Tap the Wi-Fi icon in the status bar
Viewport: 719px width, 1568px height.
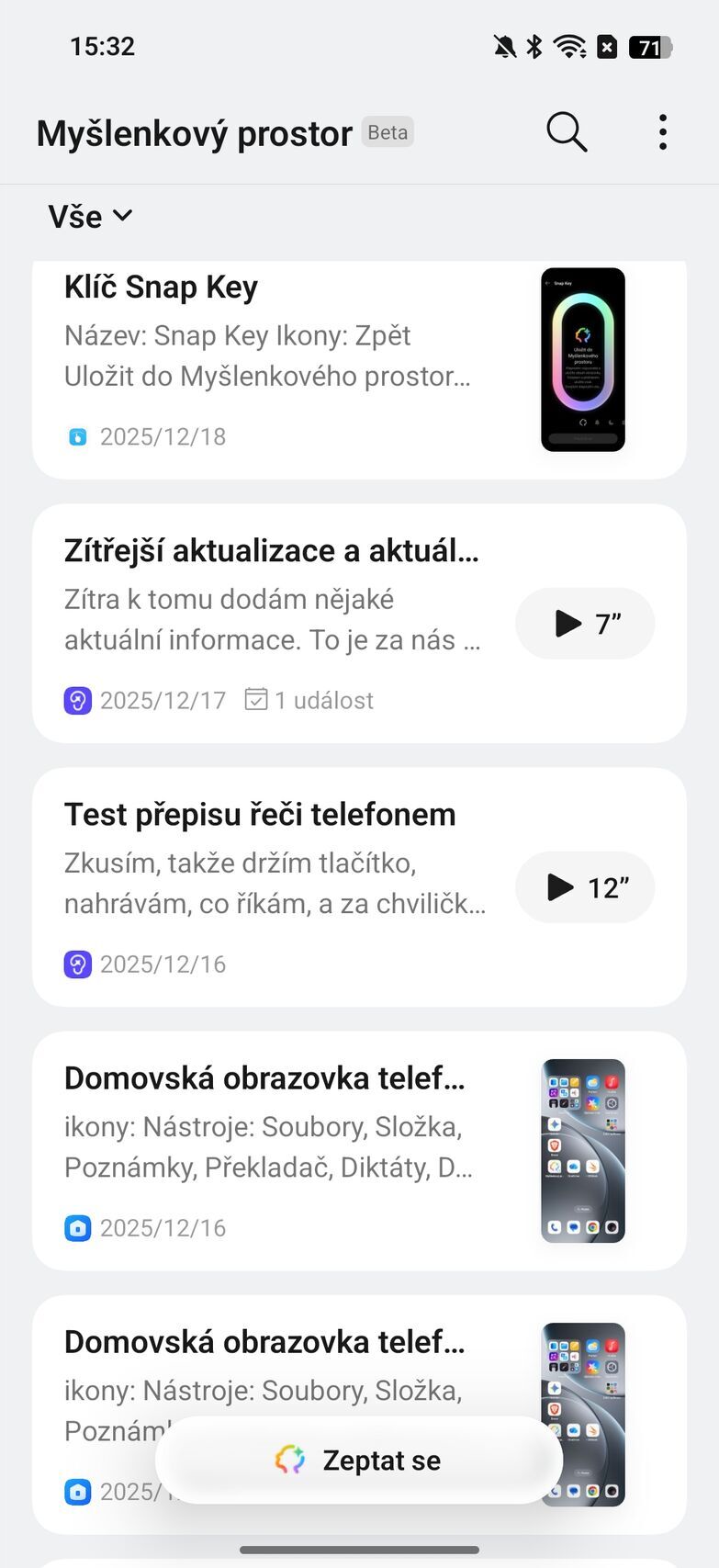[568, 47]
